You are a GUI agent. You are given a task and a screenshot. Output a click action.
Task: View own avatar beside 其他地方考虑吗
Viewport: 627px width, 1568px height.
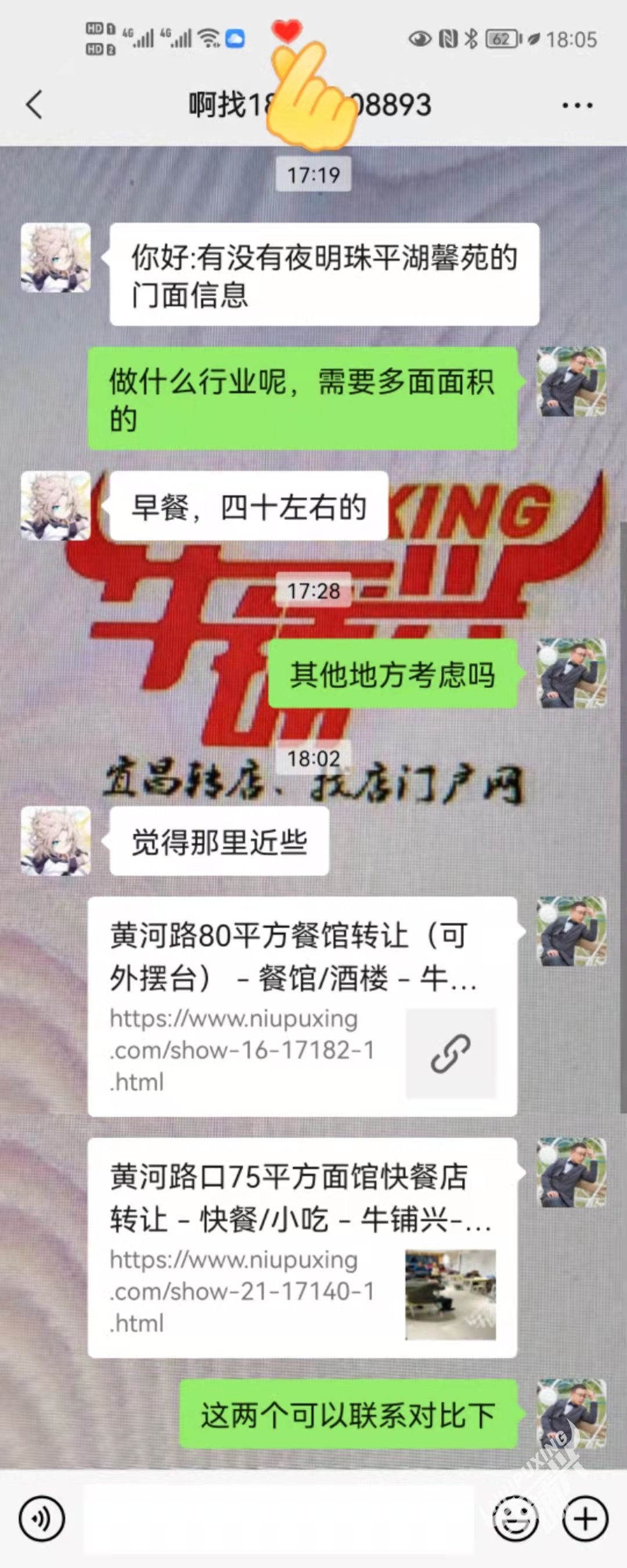(570, 672)
